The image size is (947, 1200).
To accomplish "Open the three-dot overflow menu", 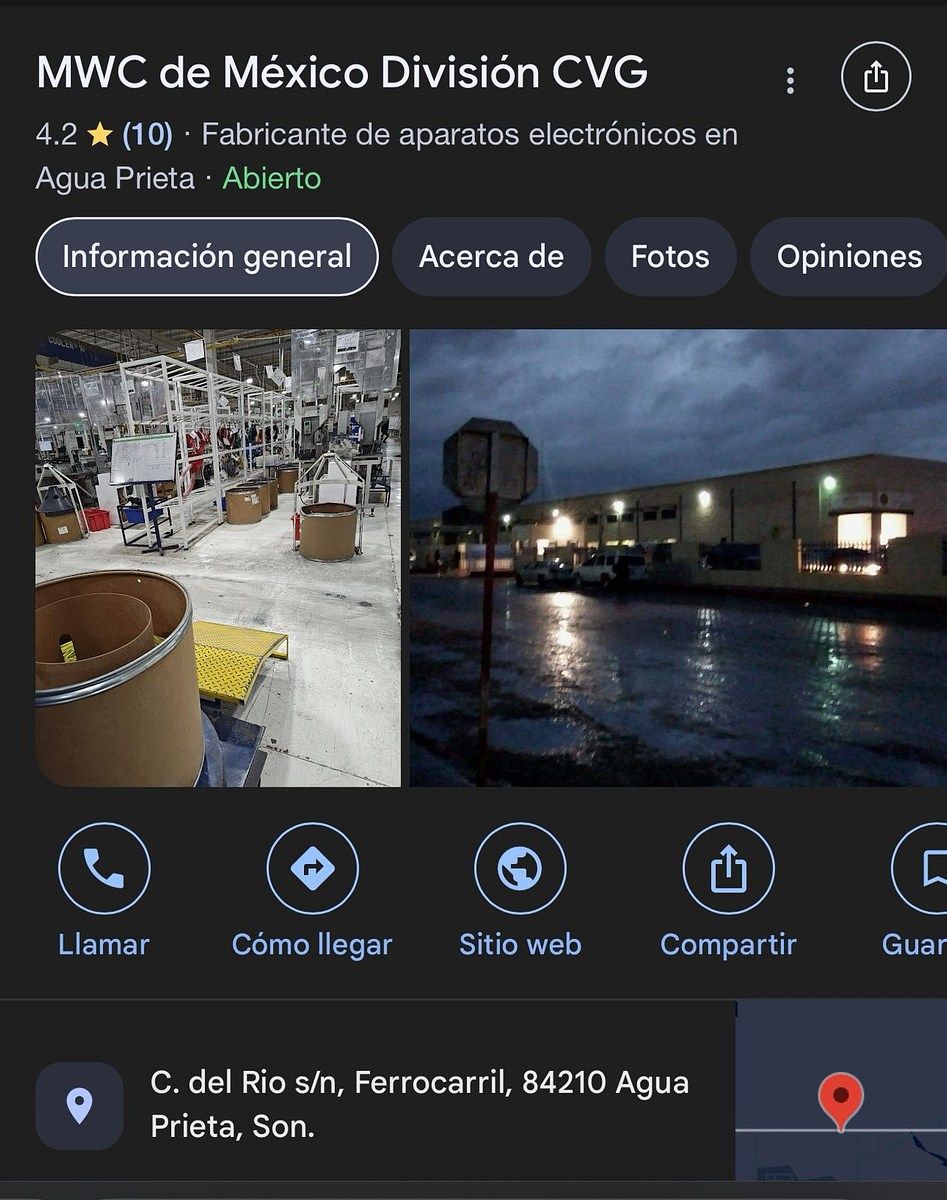I will point(790,81).
